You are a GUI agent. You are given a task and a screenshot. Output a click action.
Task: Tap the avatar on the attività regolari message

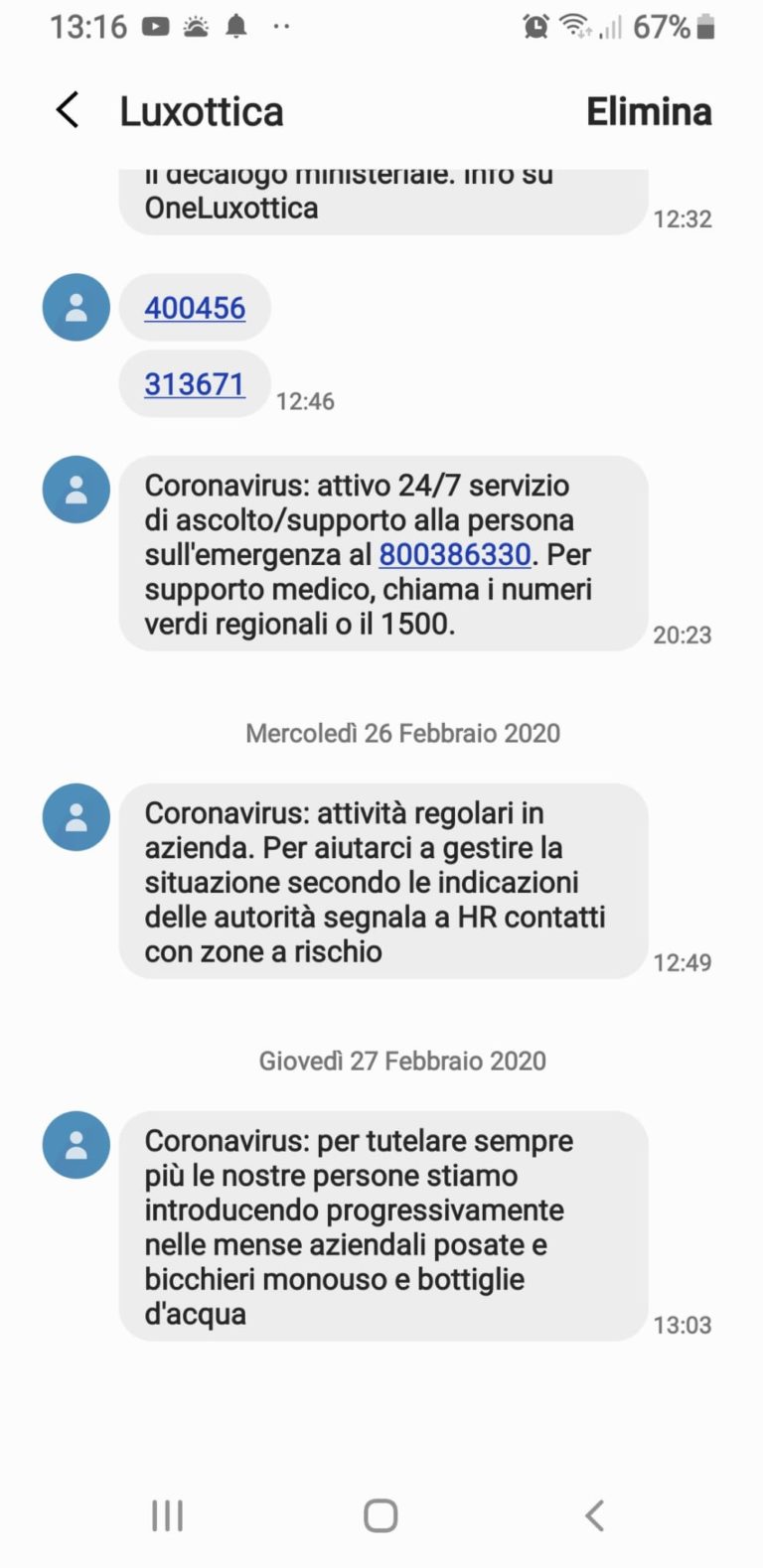point(75,816)
